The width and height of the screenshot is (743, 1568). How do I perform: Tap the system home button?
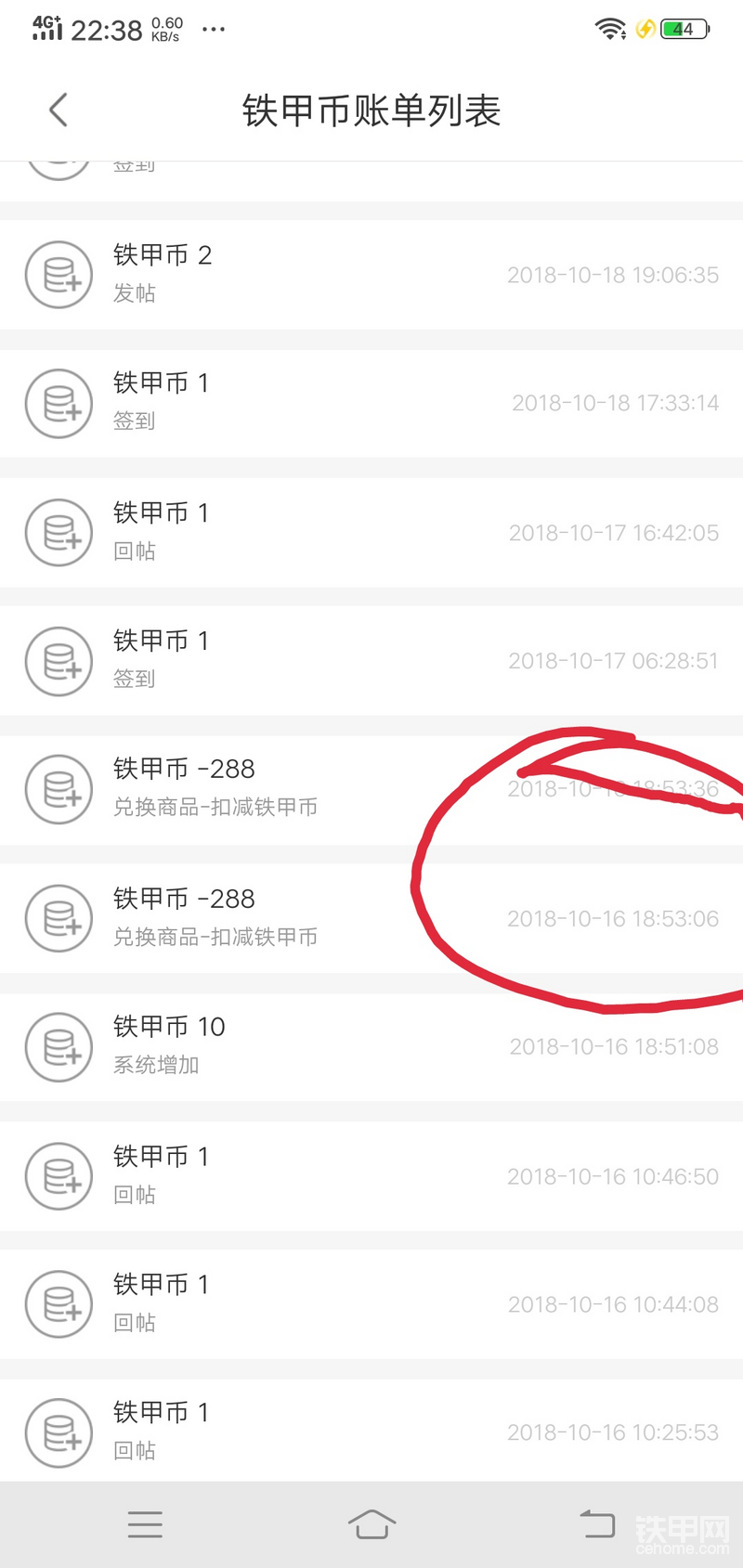click(371, 1523)
